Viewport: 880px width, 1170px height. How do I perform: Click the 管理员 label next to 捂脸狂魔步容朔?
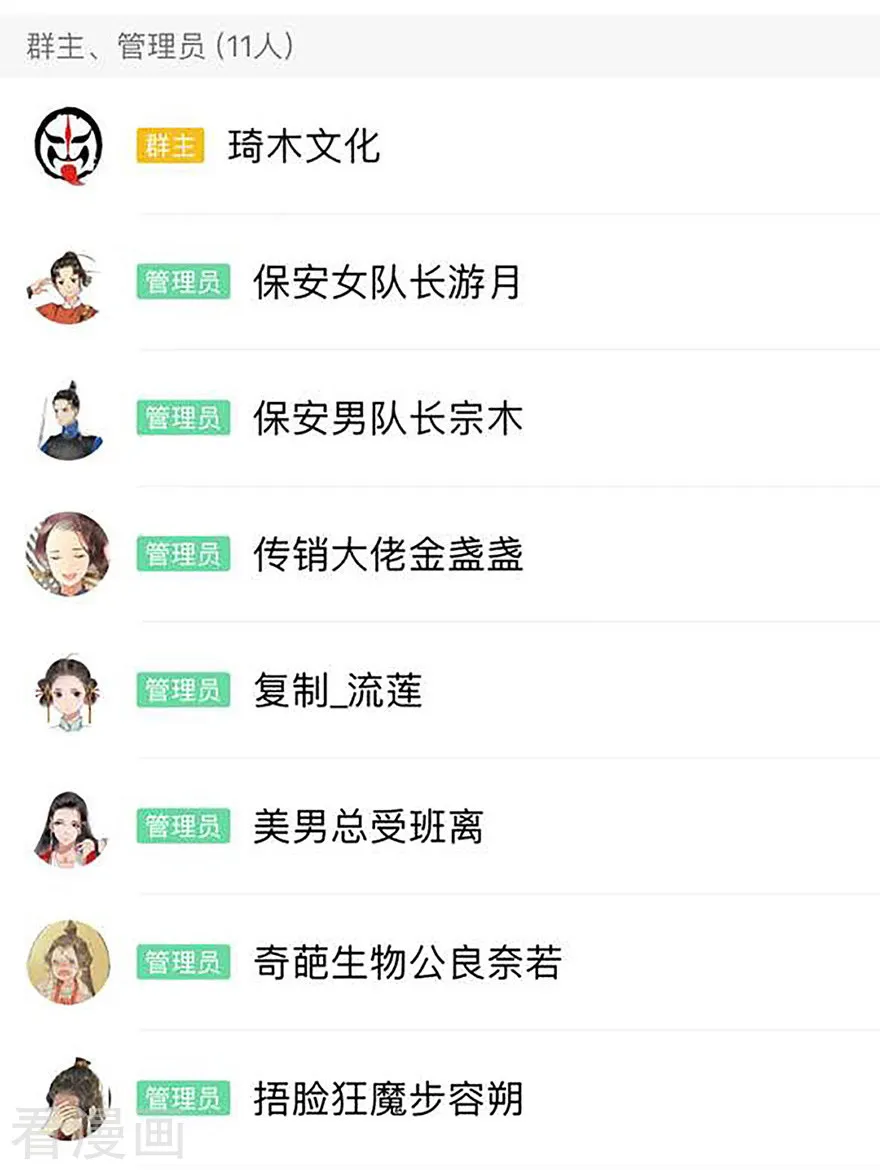(182, 1100)
